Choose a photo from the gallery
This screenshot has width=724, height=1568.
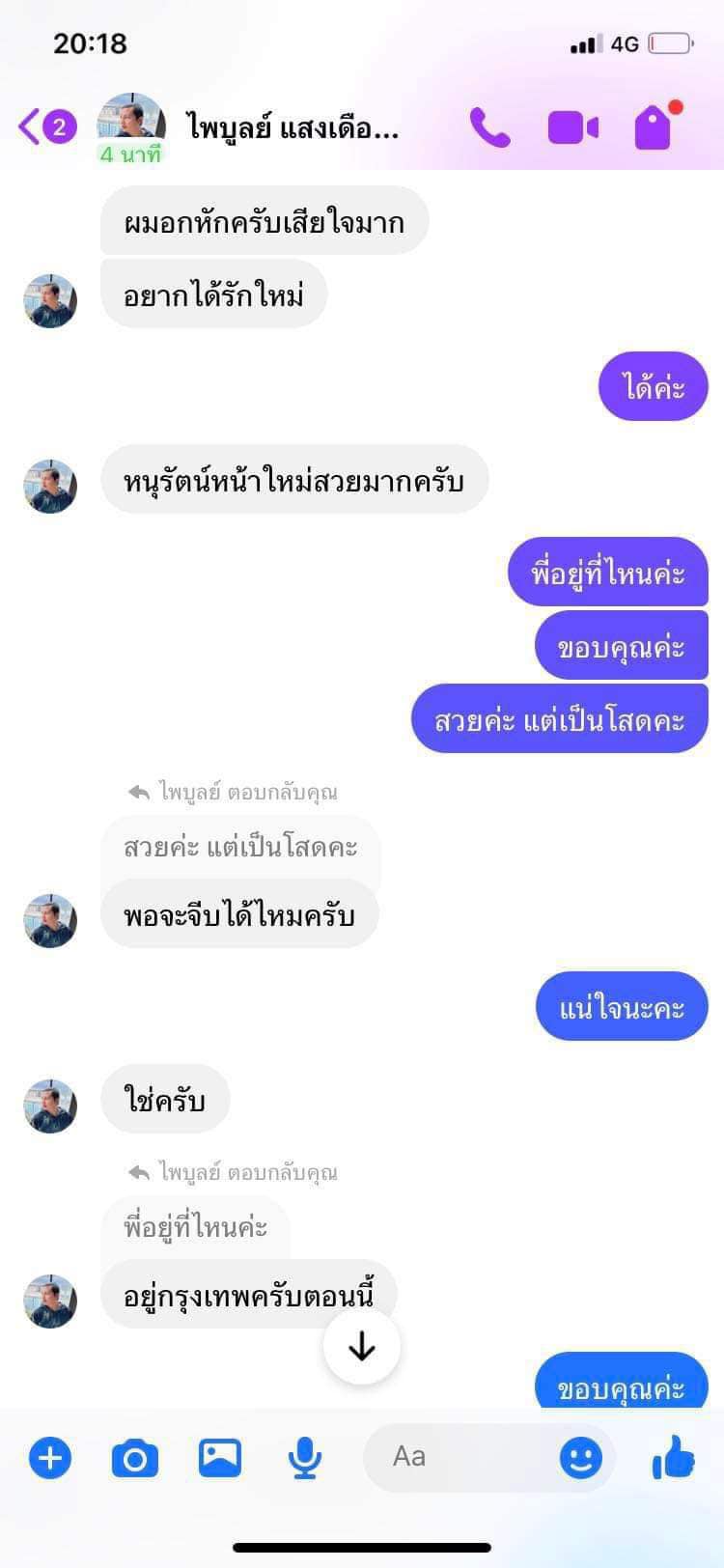220,1457
